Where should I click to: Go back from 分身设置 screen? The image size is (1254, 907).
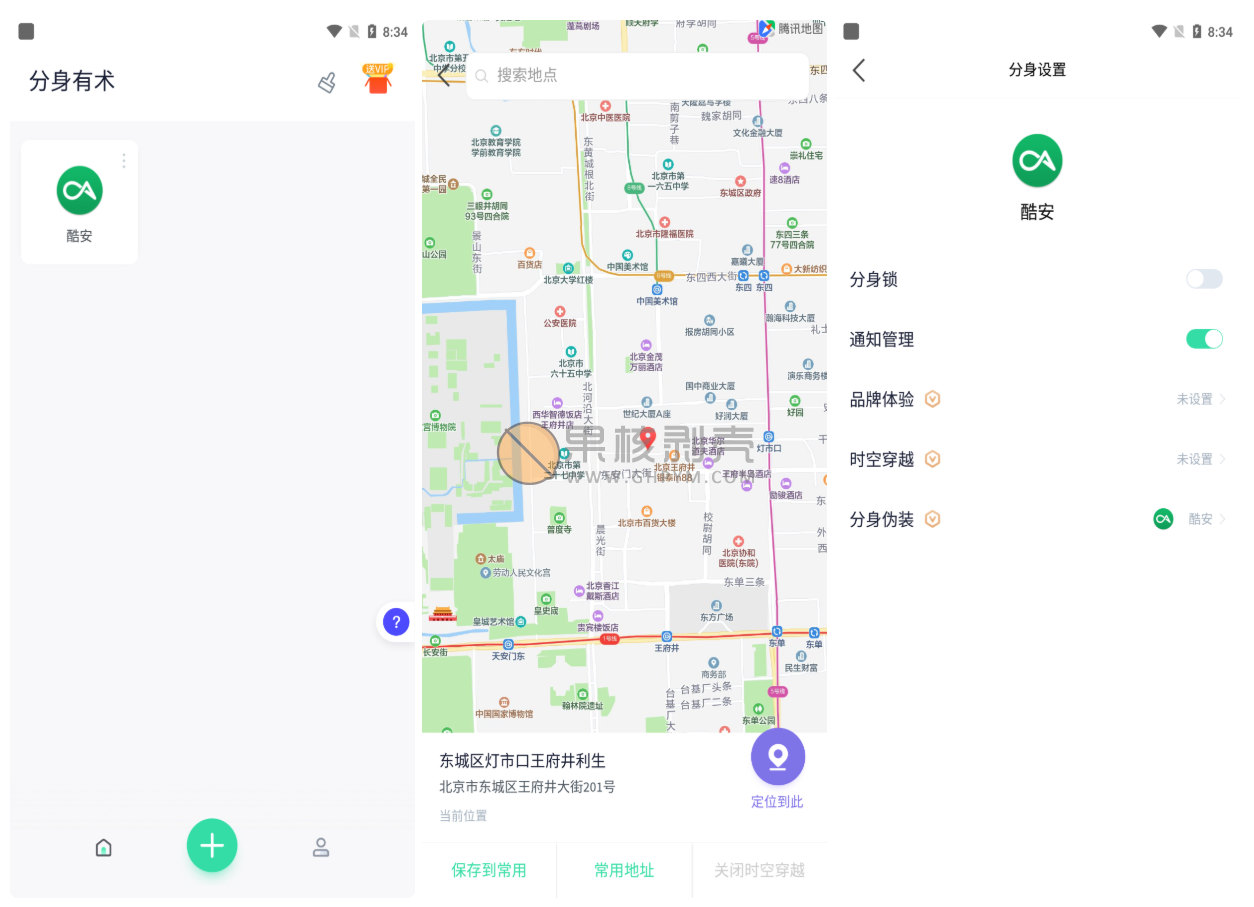[859, 70]
